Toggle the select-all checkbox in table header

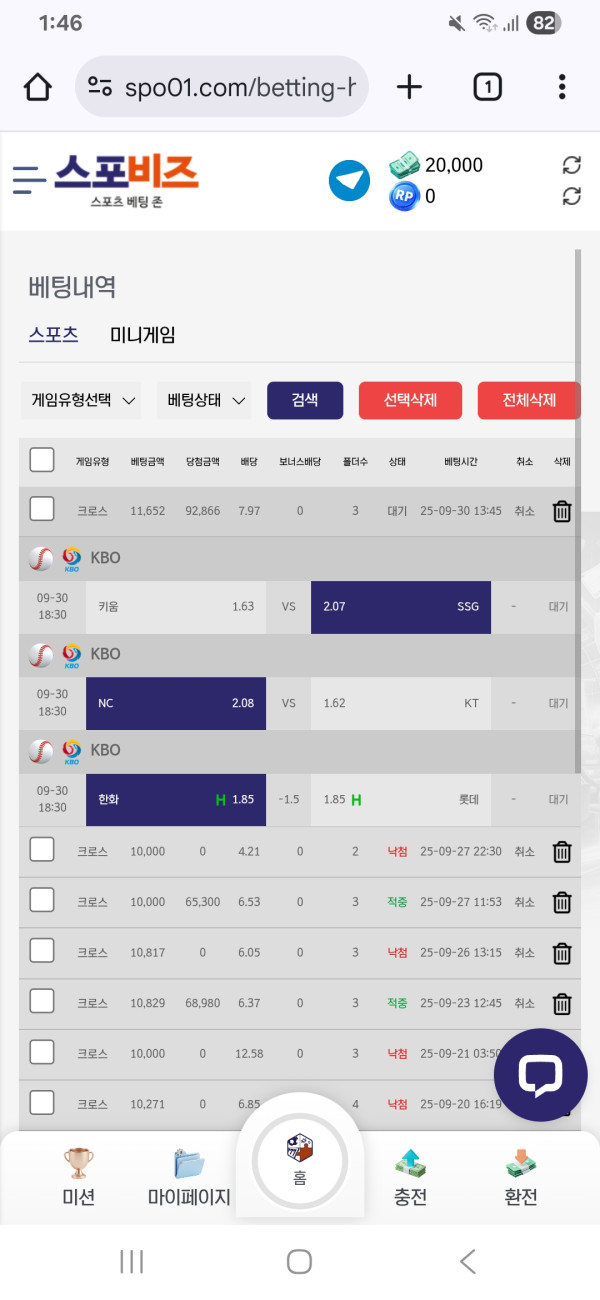coord(42,460)
